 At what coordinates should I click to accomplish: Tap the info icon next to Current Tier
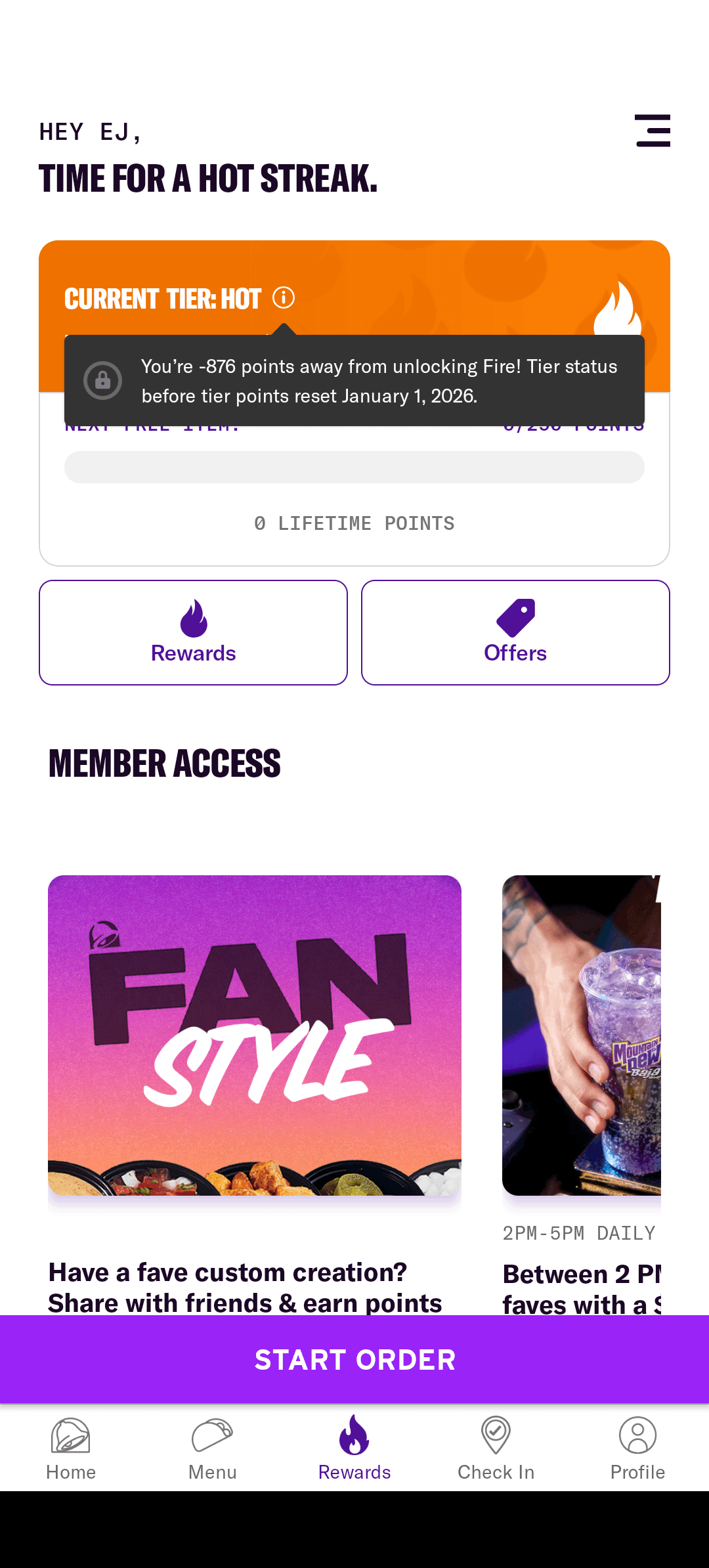(284, 297)
